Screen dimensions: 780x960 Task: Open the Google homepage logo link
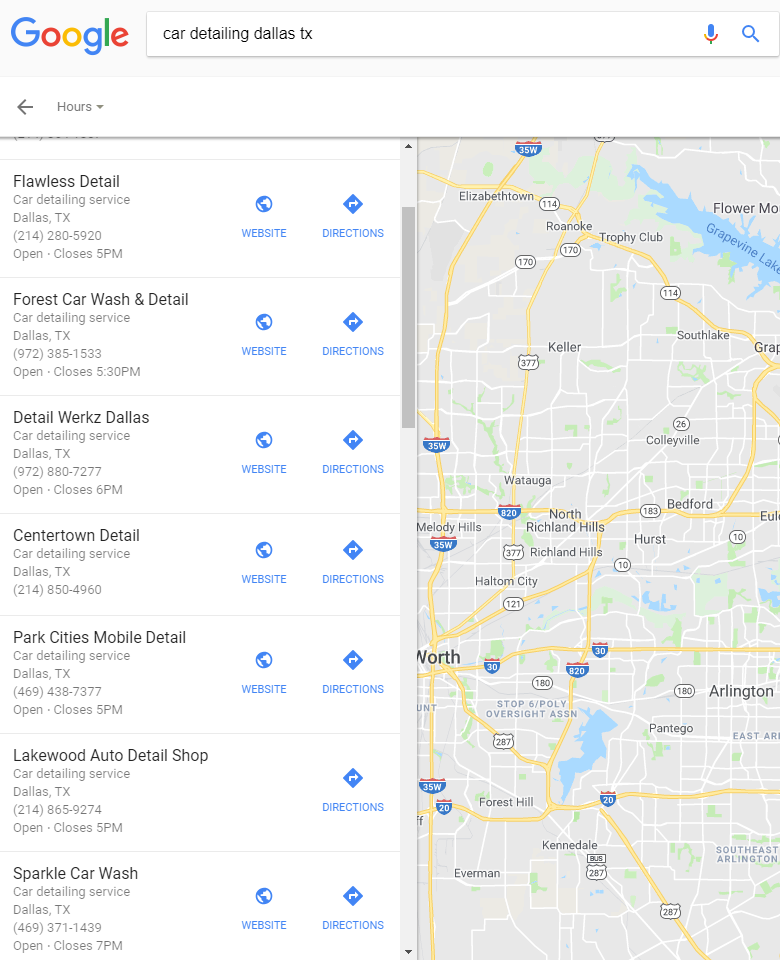[69, 34]
